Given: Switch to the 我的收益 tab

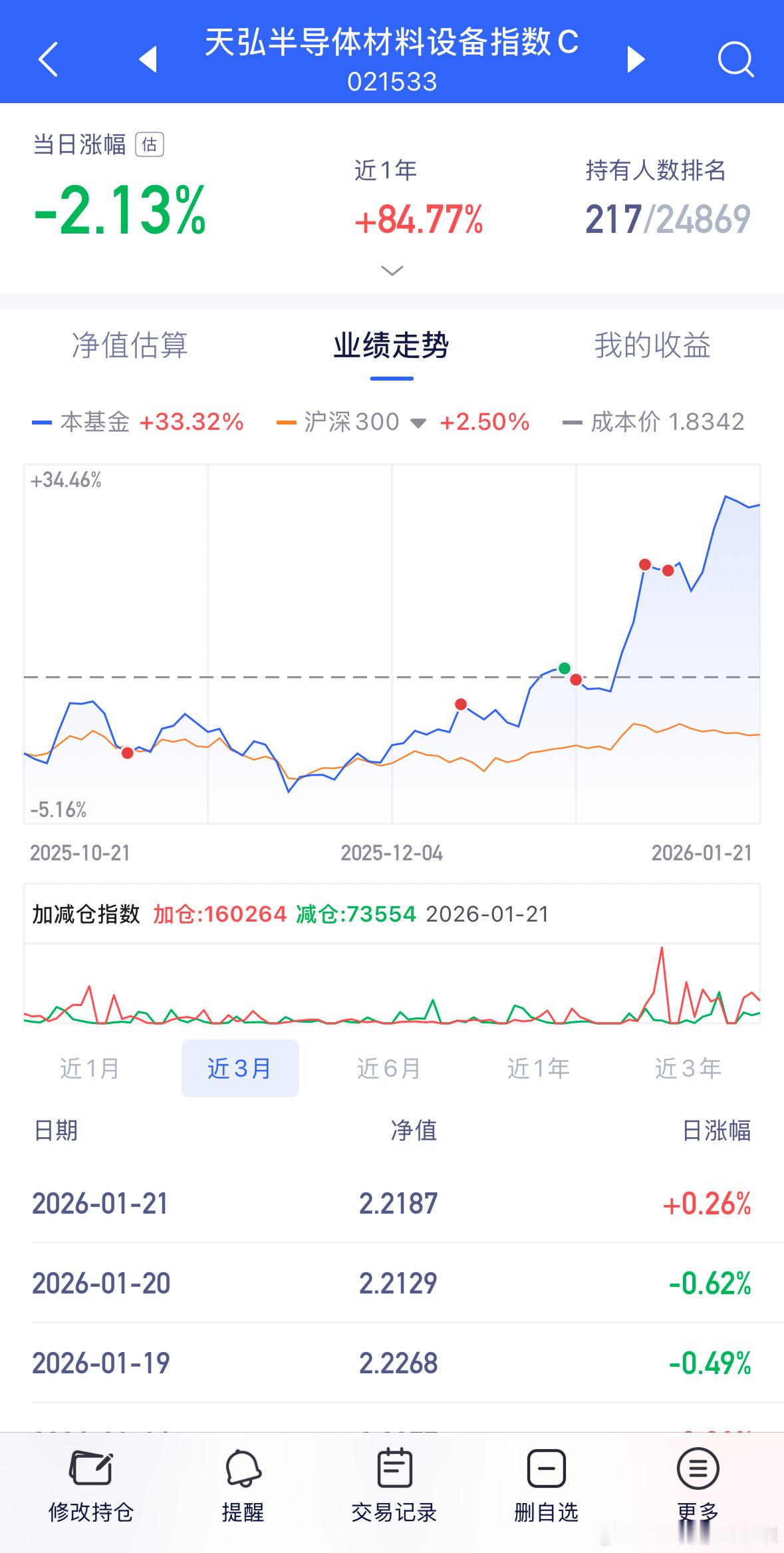Looking at the screenshot, I should click(652, 346).
